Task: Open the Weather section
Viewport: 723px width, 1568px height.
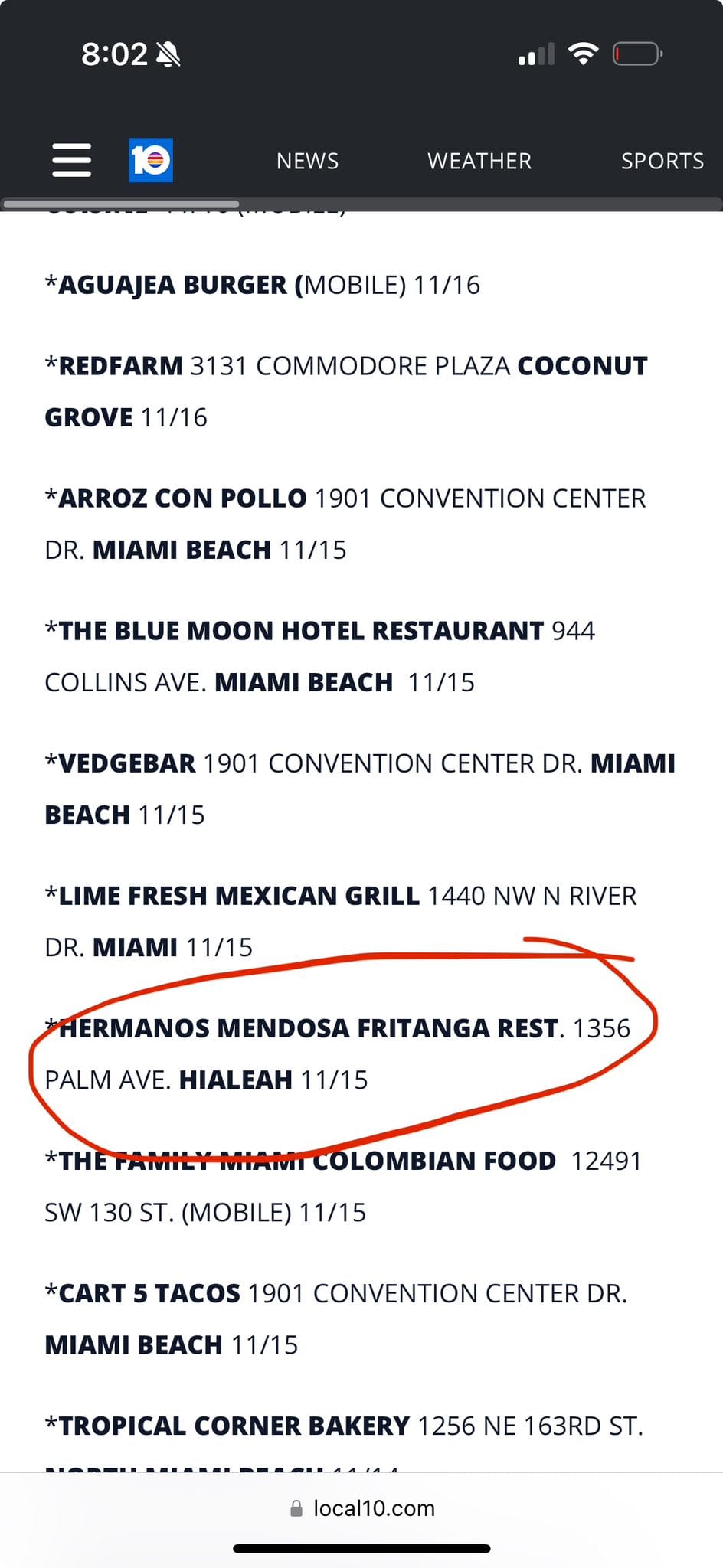Action: [x=479, y=161]
